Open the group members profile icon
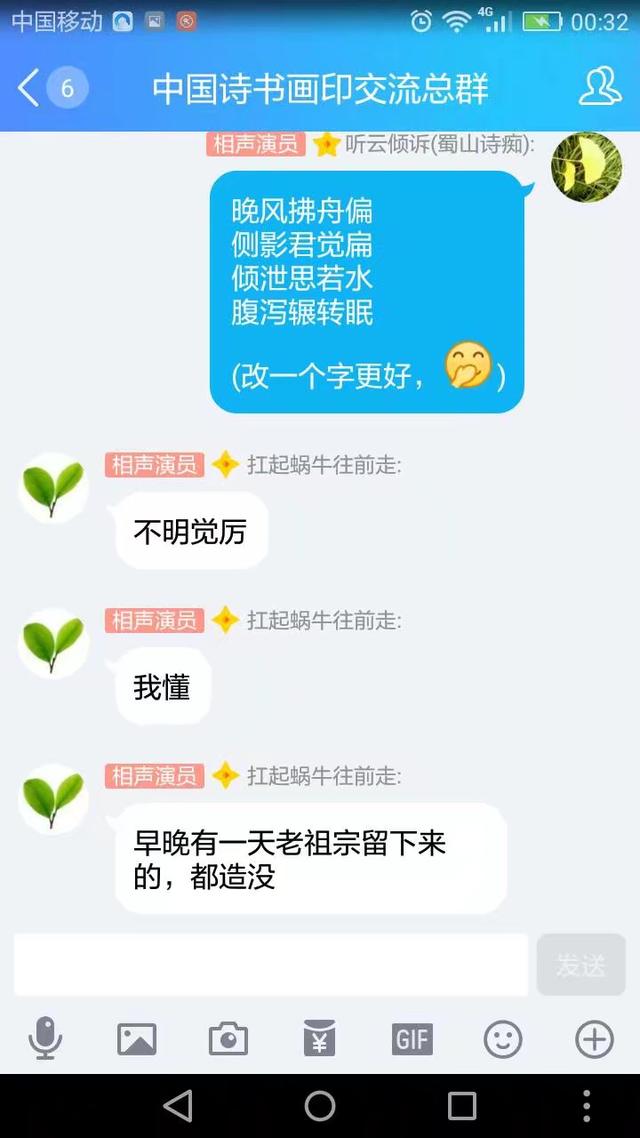Image resolution: width=640 pixels, height=1138 pixels. [600, 88]
